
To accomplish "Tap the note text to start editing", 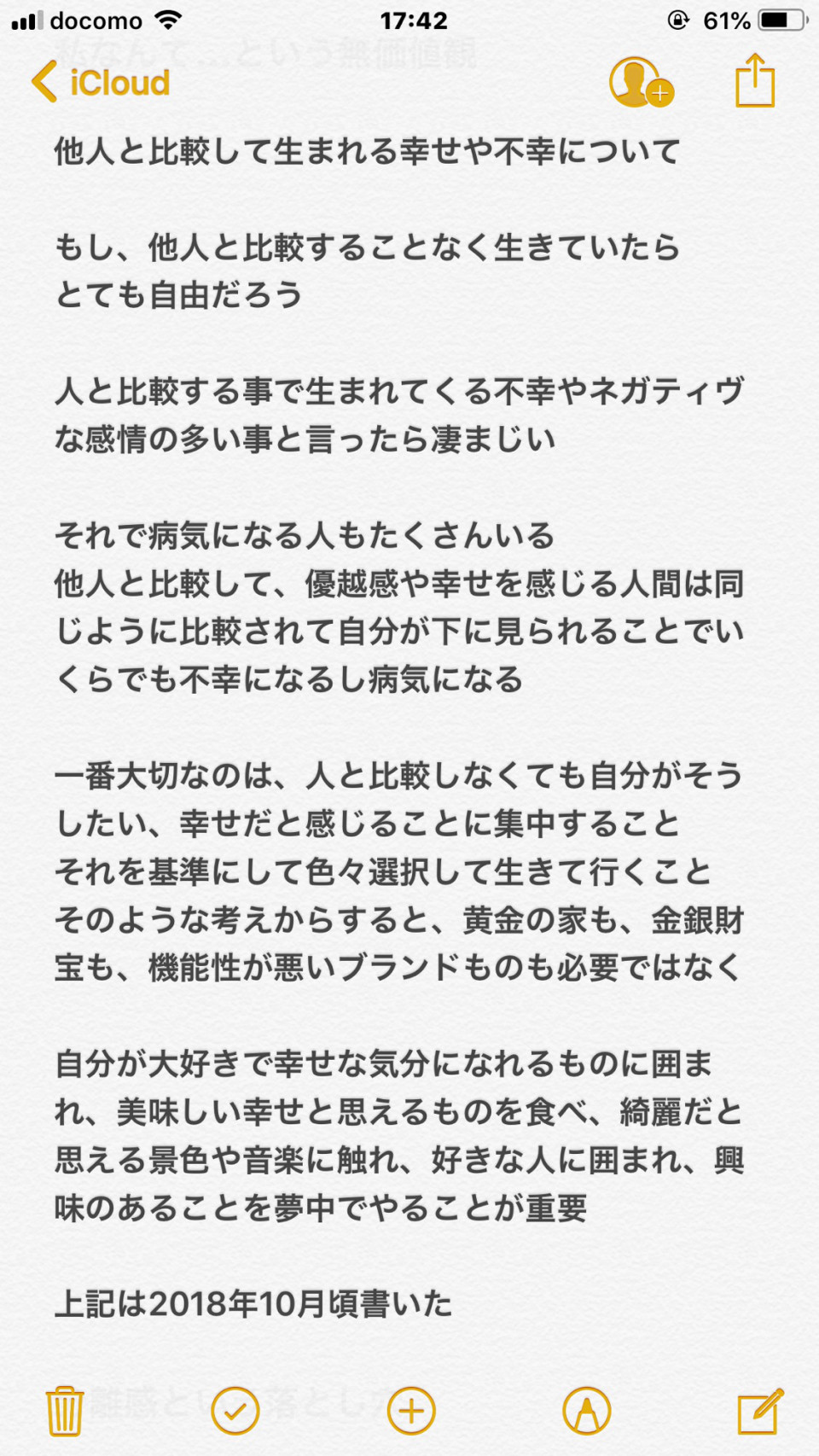I will pyautogui.click(x=399, y=727).
